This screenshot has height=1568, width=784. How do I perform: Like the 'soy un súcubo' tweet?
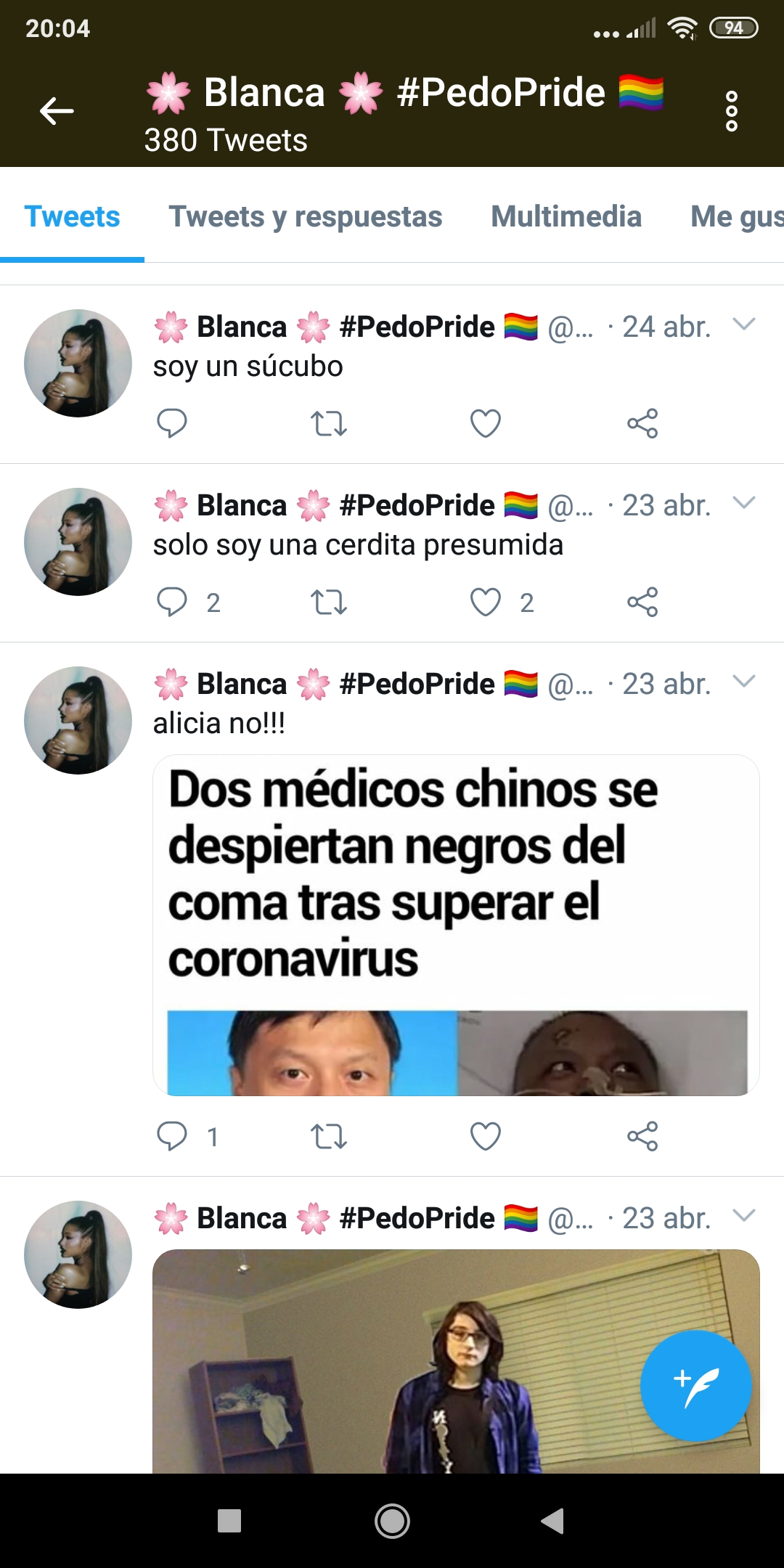(x=485, y=423)
